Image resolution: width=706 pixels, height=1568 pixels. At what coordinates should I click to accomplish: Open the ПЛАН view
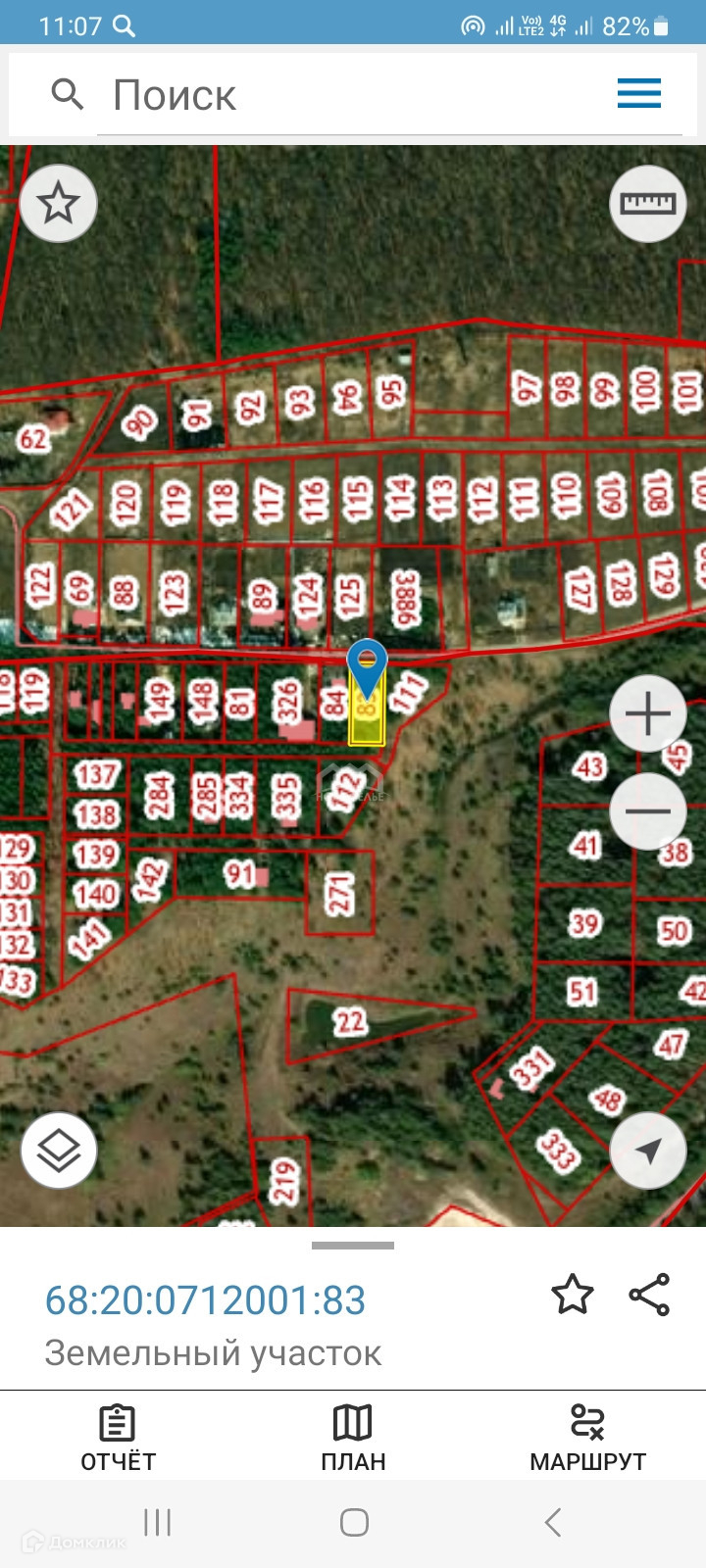coord(353,1437)
